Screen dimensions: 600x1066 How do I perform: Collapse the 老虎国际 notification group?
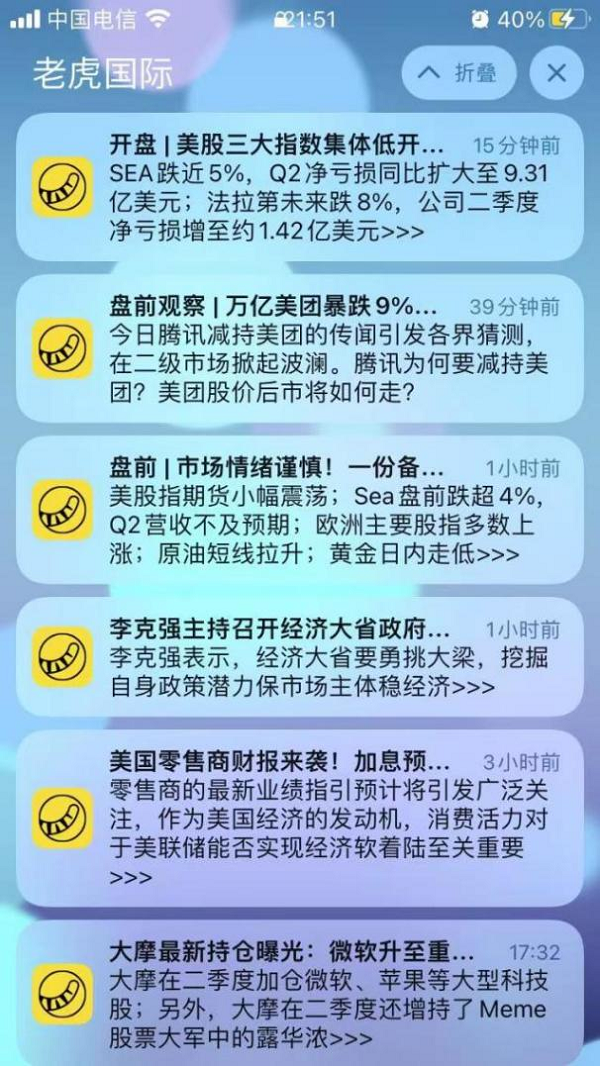click(459, 73)
